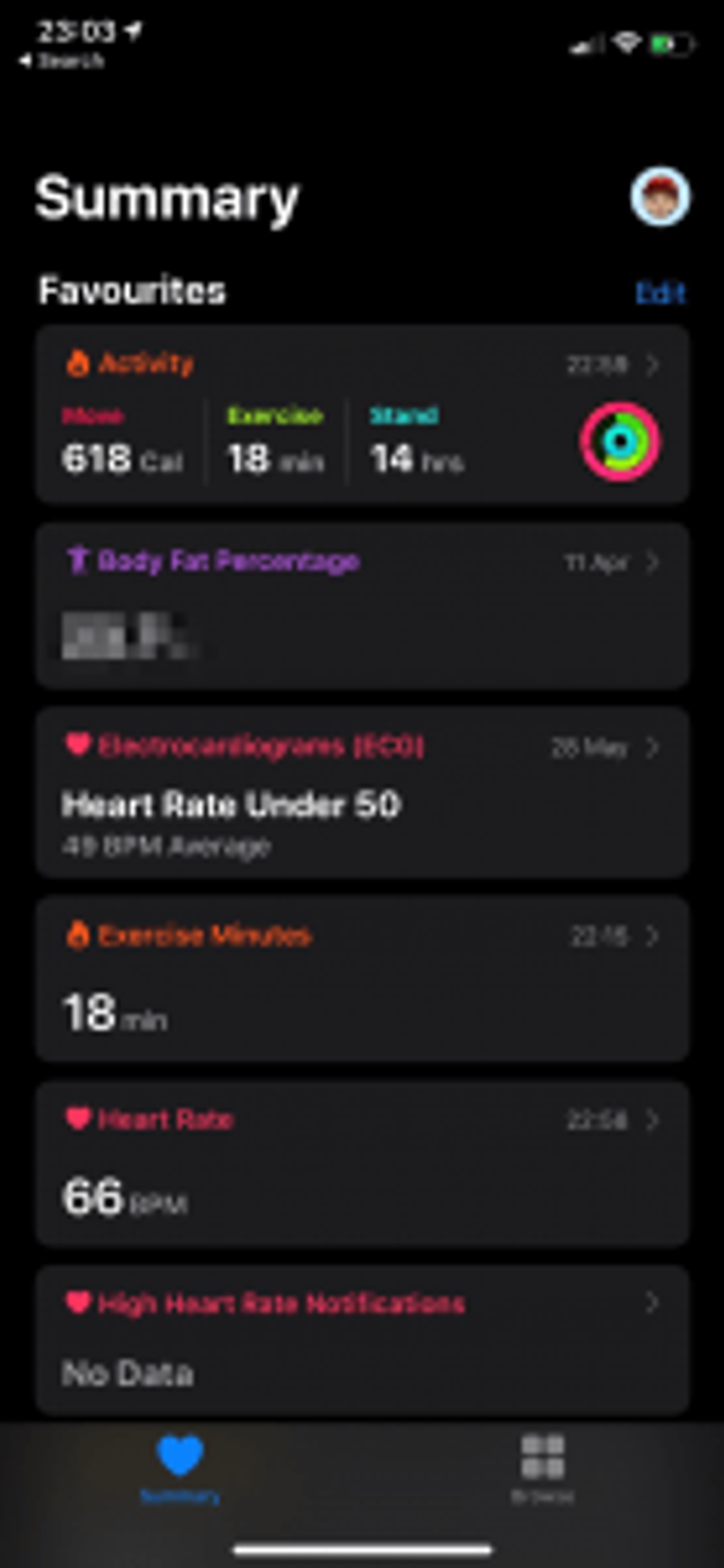The height and width of the screenshot is (1568, 724).
Task: Tap Edit next to Favourites
Action: pyautogui.click(x=660, y=292)
